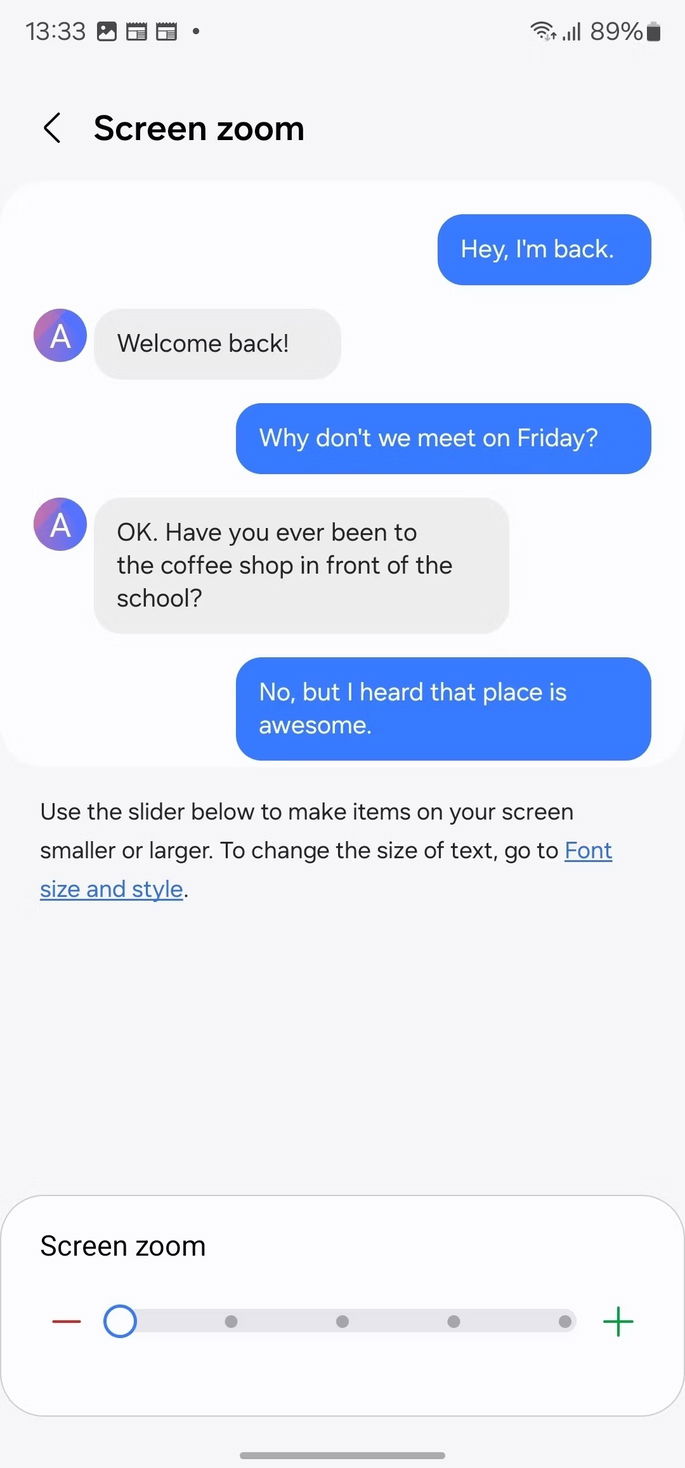Tap the green plus to increase zoom

[x=618, y=1322]
